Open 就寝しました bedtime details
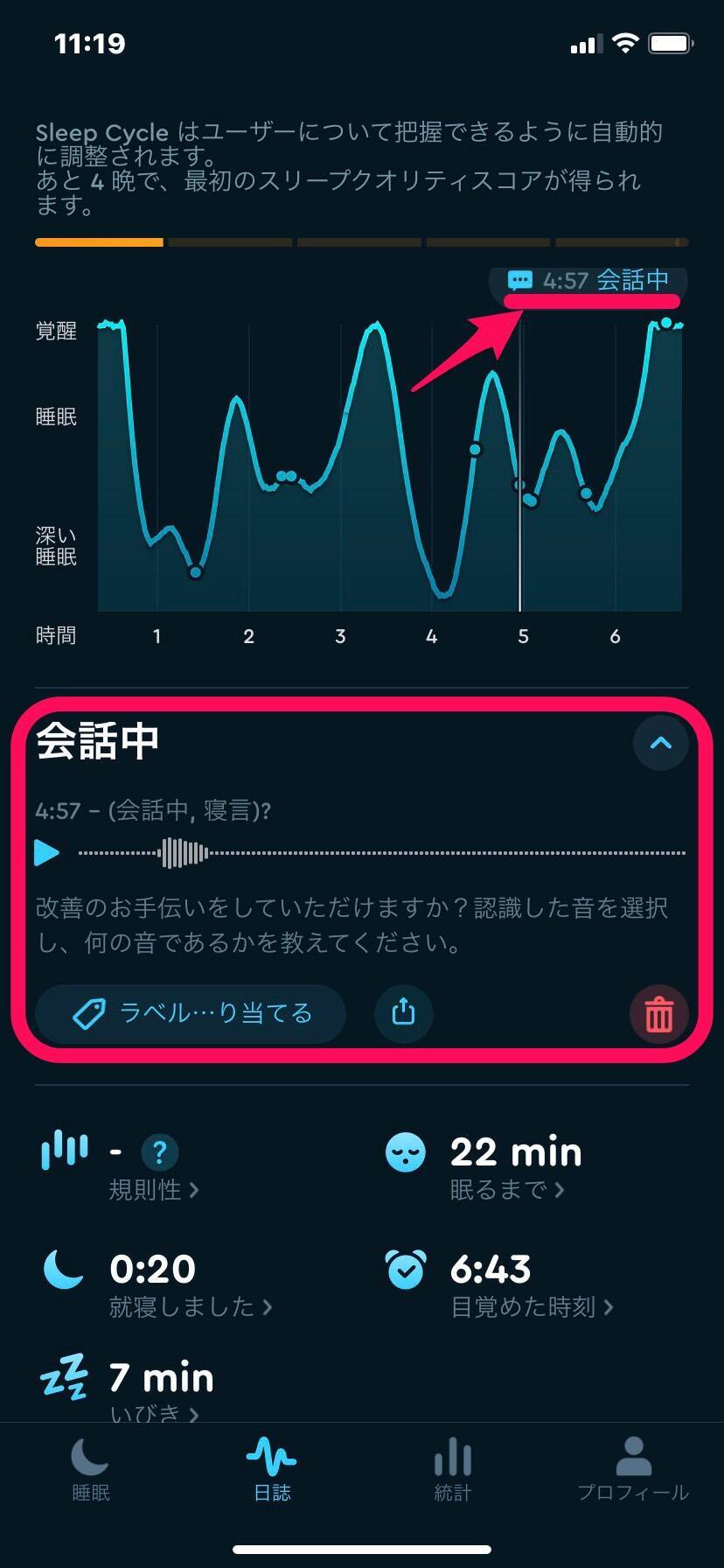This screenshot has width=724, height=1568. [x=191, y=1307]
